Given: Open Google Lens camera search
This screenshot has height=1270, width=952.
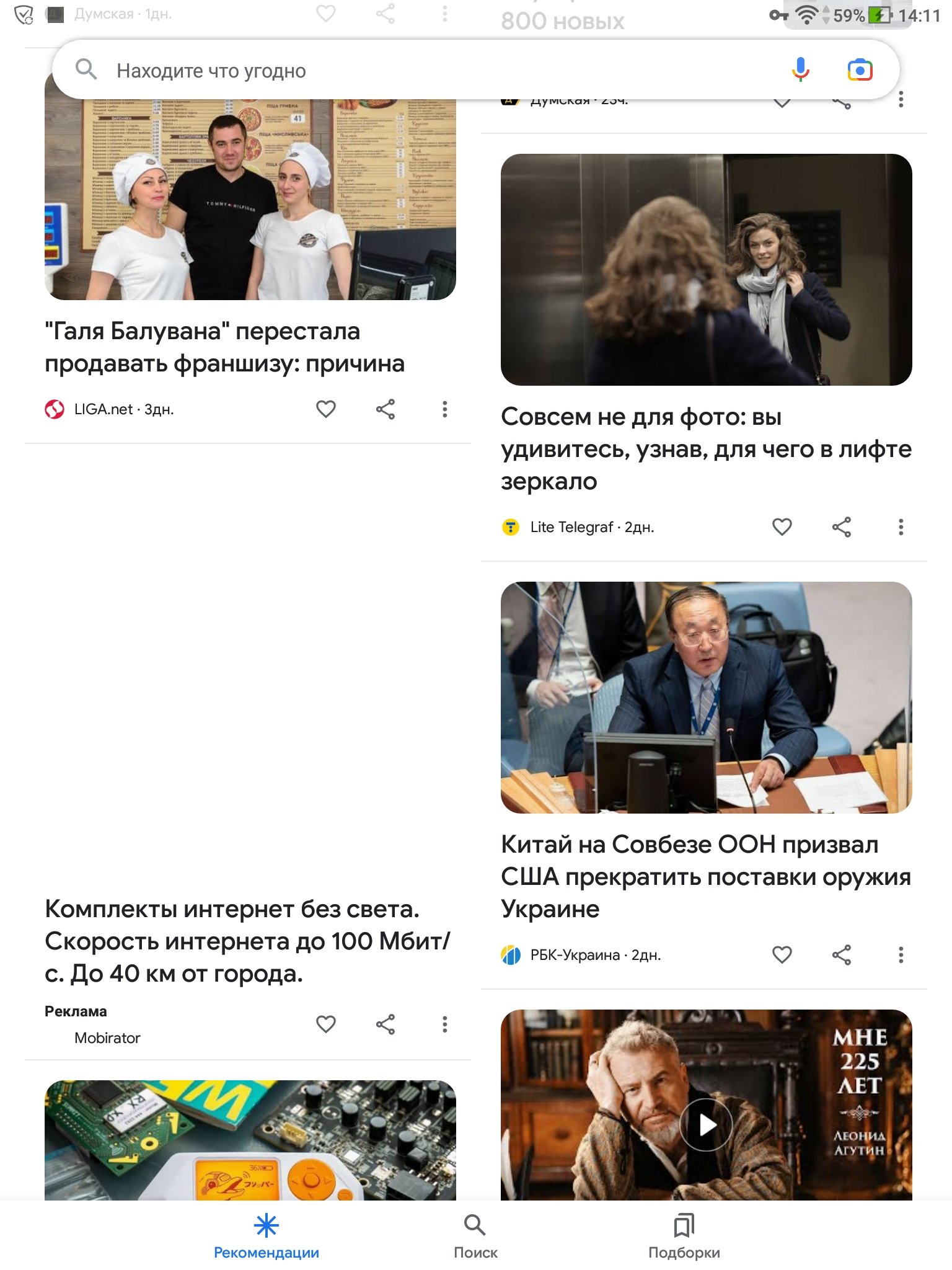Looking at the screenshot, I should point(860,70).
